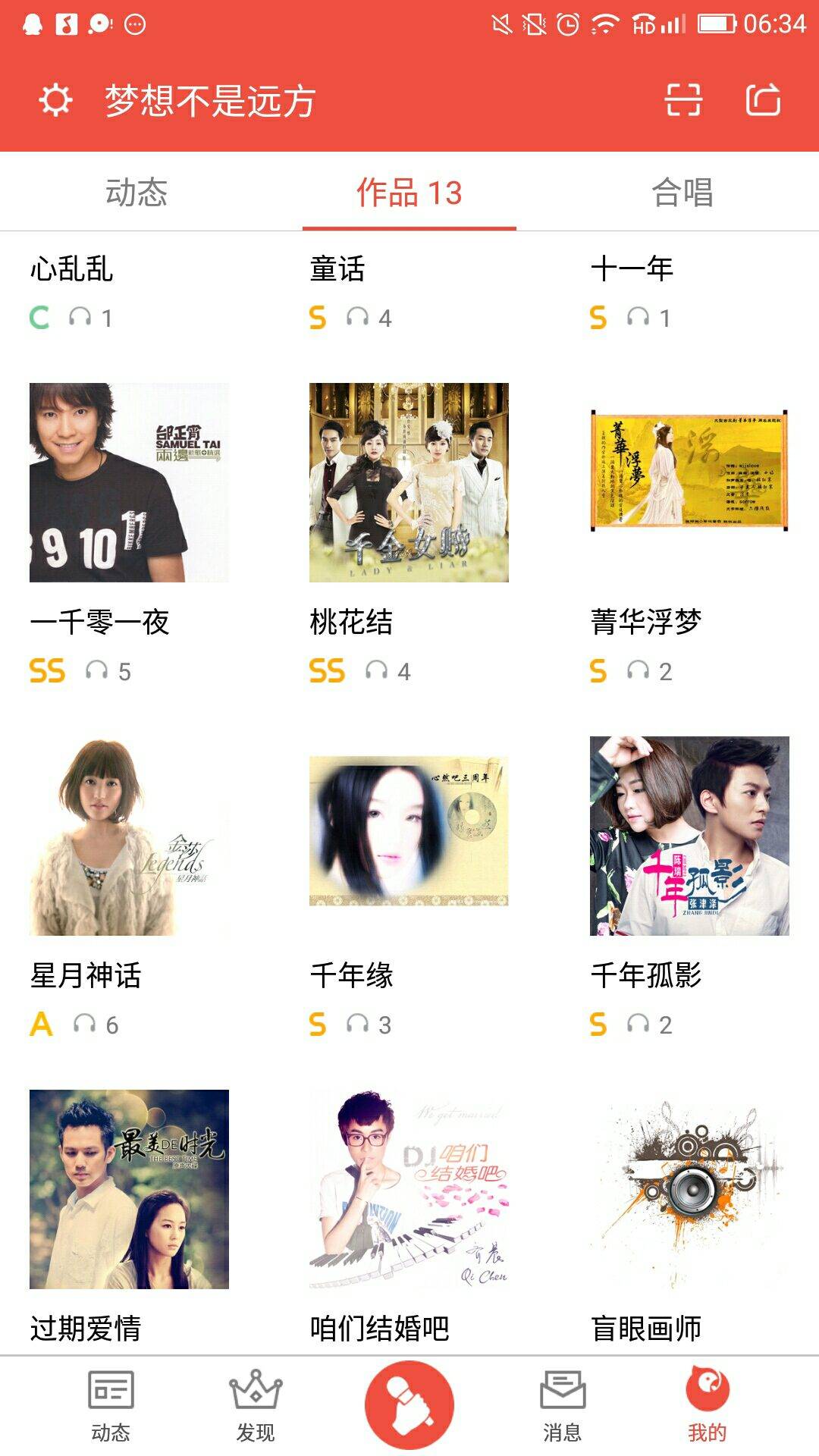Play the 星月神话 recording
The height and width of the screenshot is (1456, 819).
click(x=129, y=836)
